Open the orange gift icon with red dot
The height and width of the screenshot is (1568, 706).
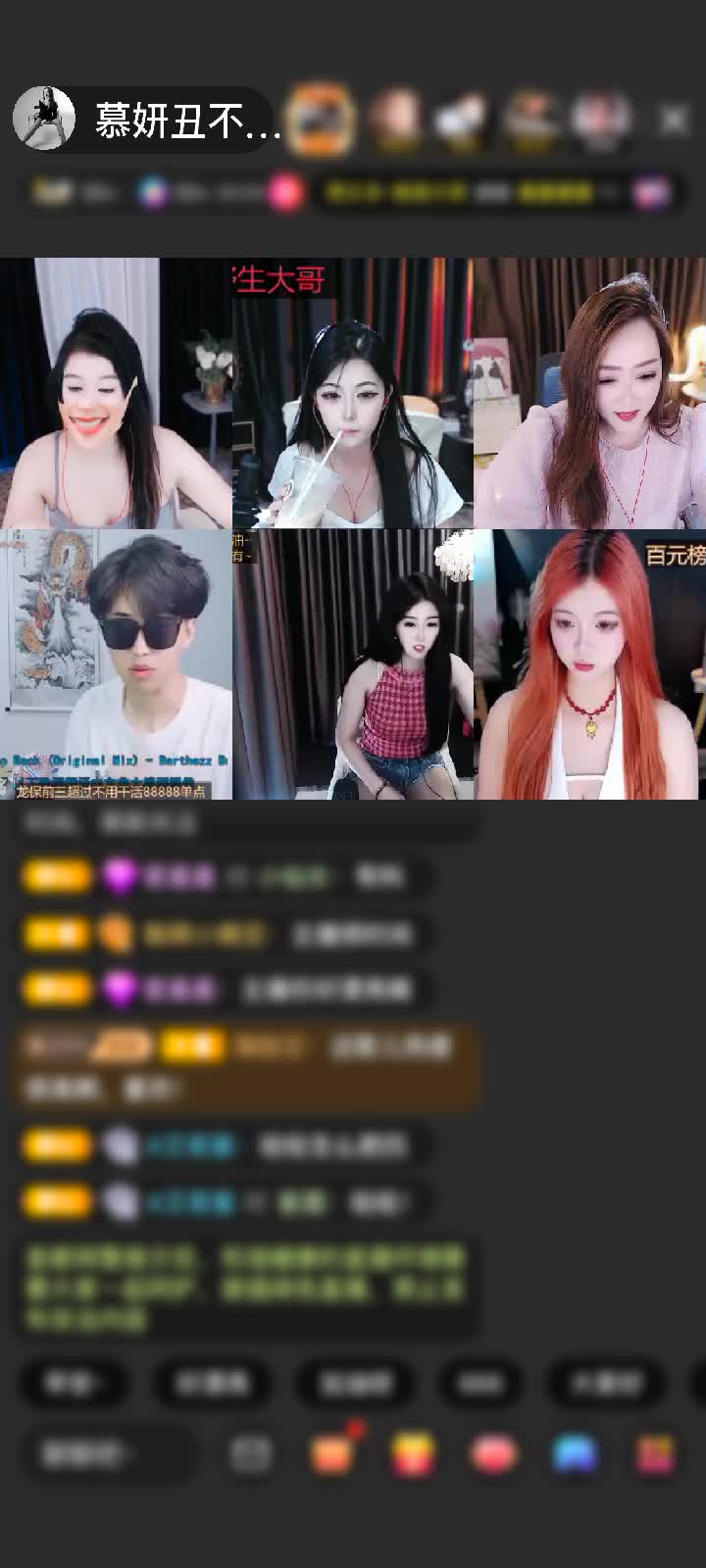pos(332,1454)
